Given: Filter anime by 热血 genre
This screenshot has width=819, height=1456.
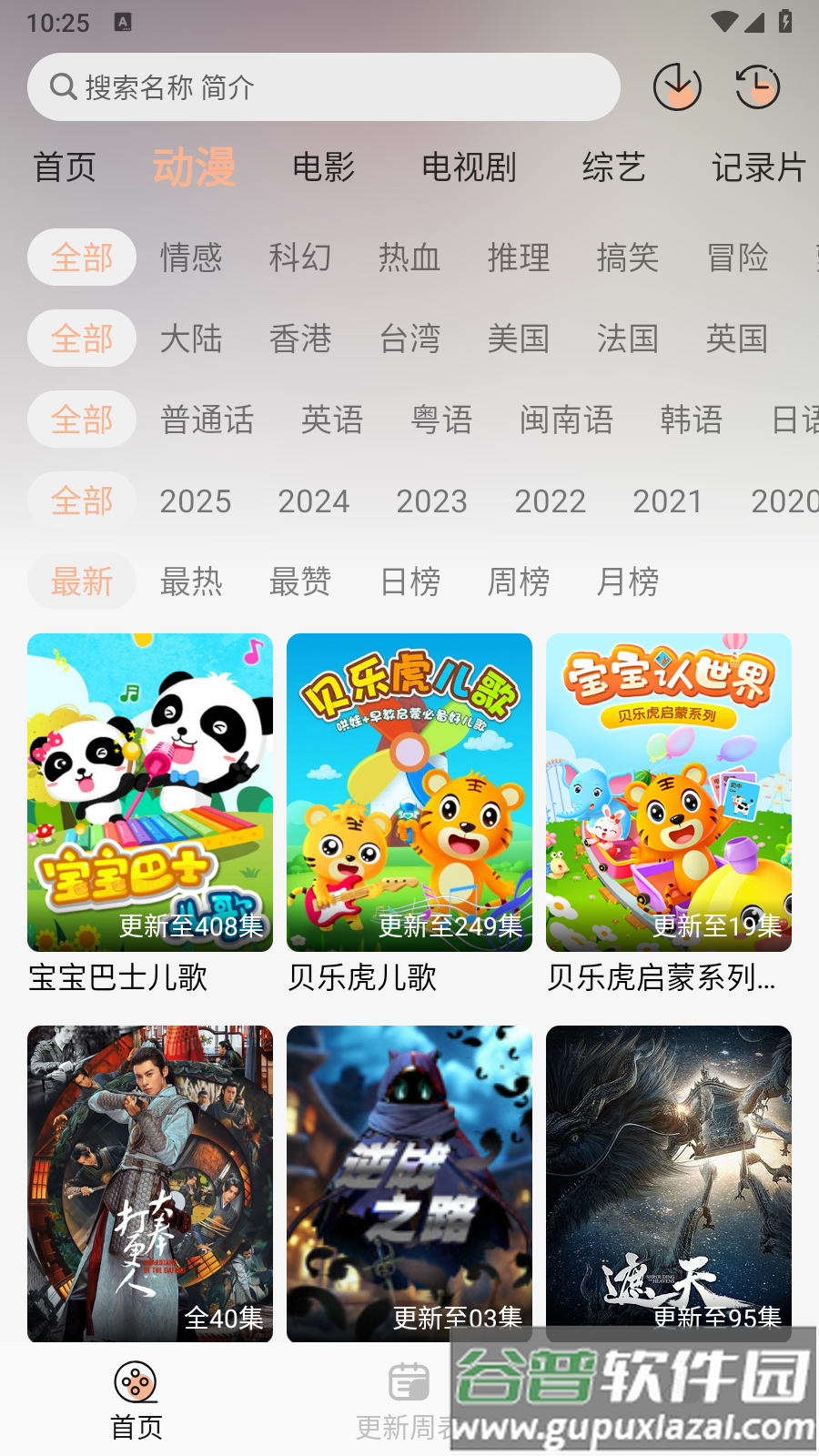Looking at the screenshot, I should pyautogui.click(x=409, y=258).
